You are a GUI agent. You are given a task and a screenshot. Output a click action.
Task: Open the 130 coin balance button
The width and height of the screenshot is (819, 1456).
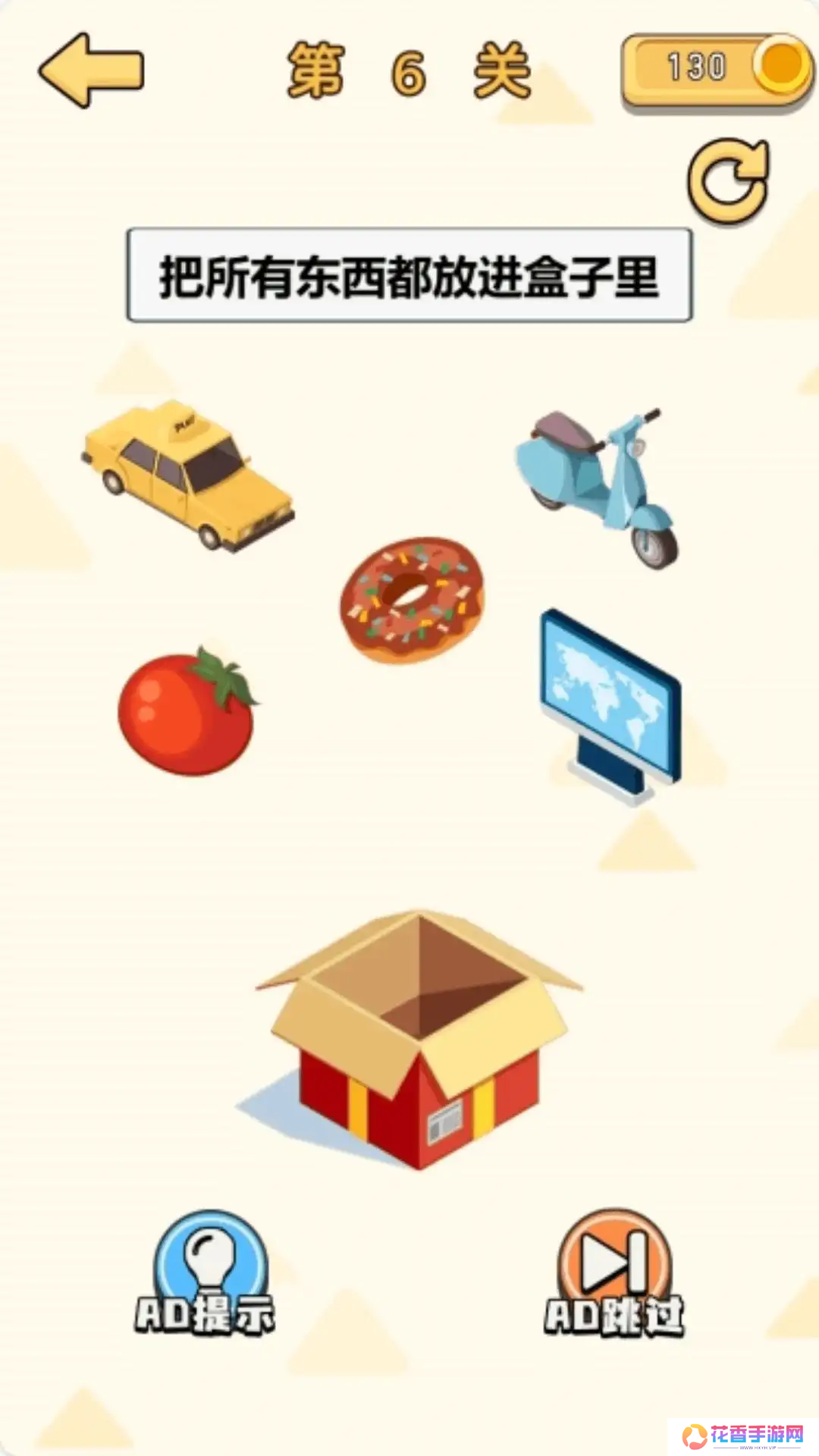(716, 70)
